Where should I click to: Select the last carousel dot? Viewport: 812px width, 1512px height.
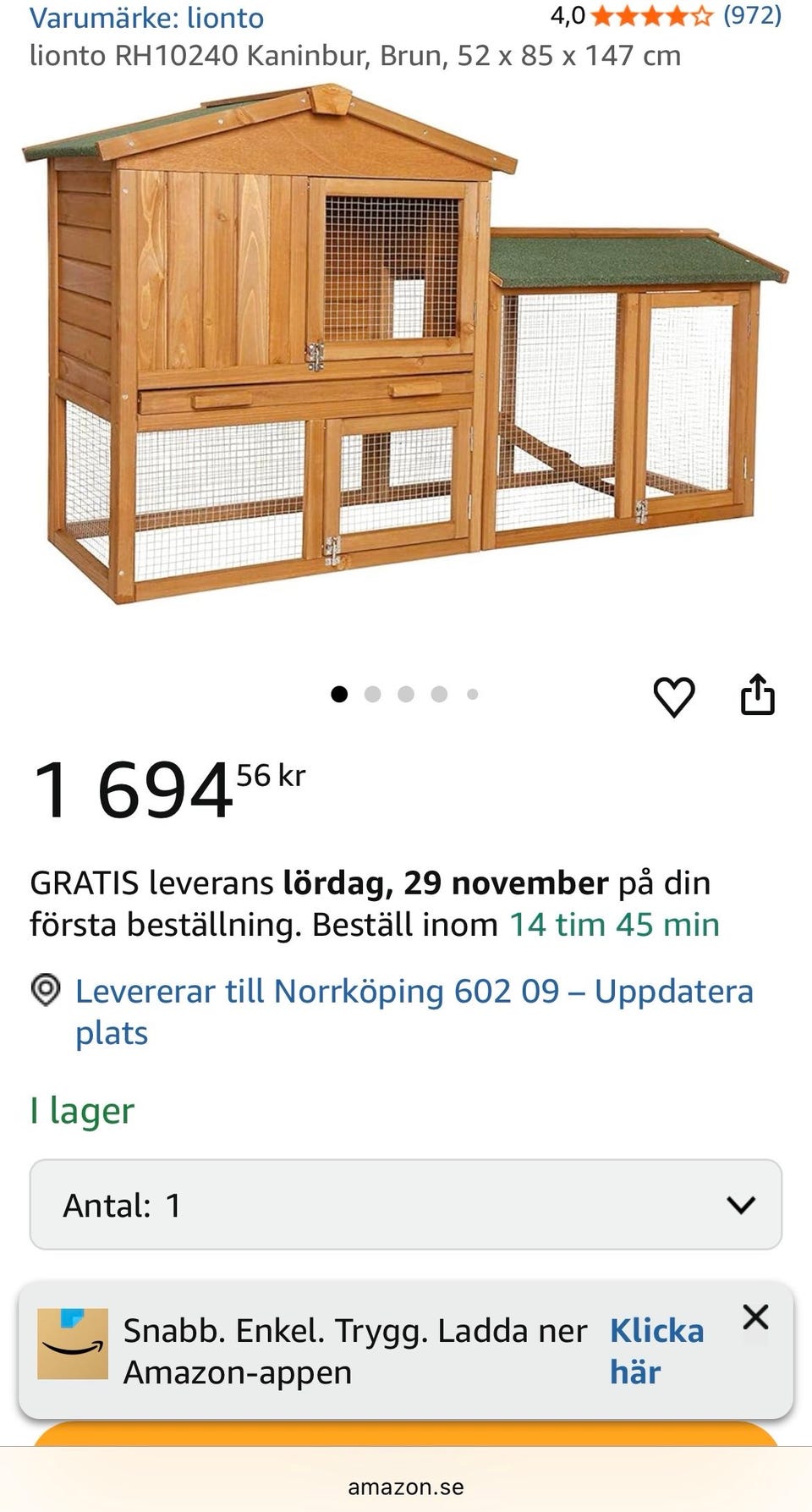click(x=471, y=694)
